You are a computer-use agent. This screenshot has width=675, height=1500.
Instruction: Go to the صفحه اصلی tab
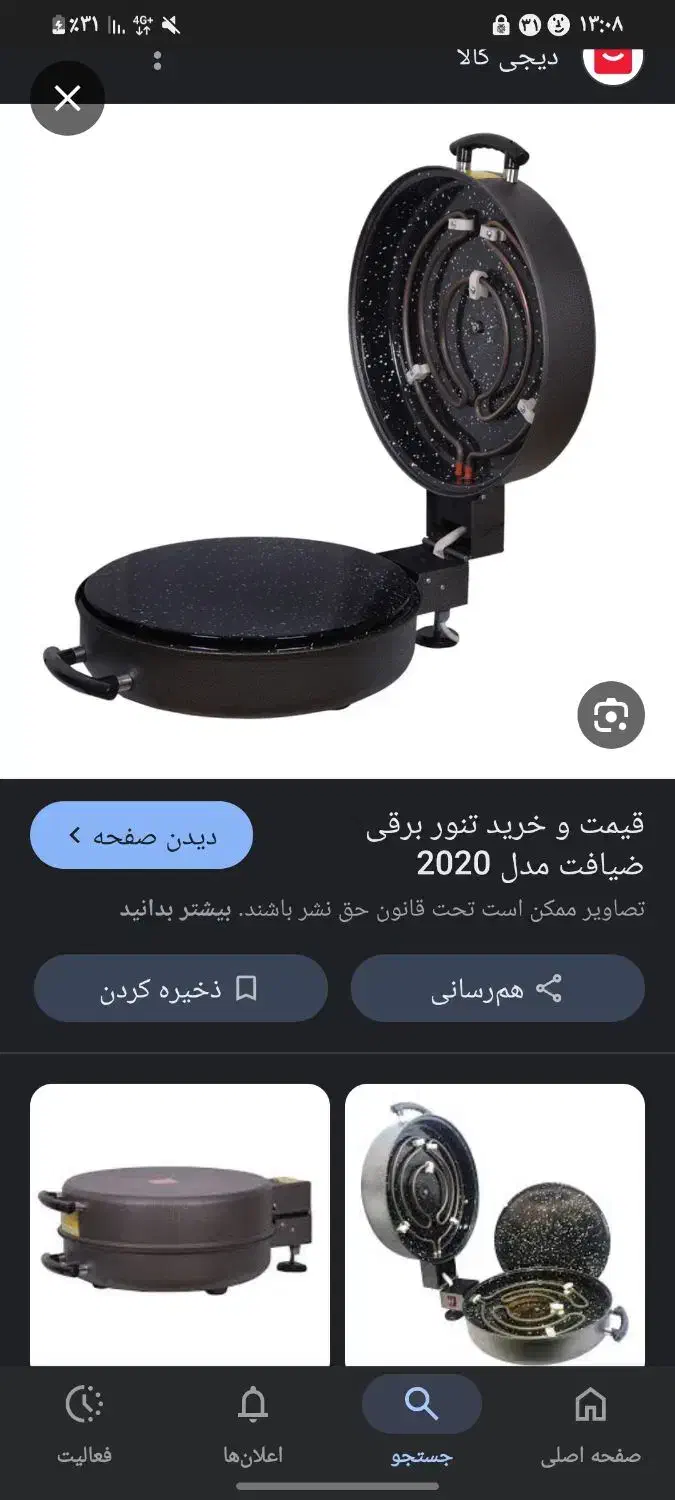click(590, 1422)
